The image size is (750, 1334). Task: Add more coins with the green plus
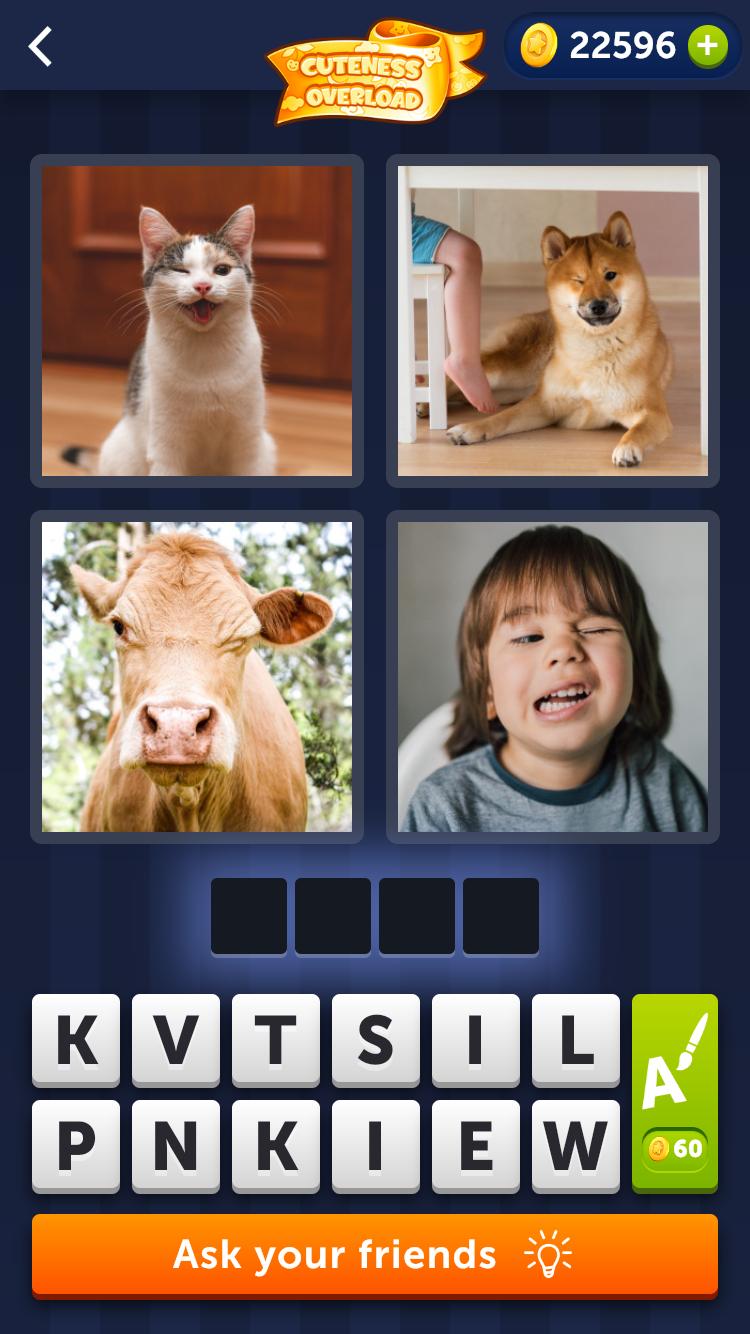pos(707,46)
